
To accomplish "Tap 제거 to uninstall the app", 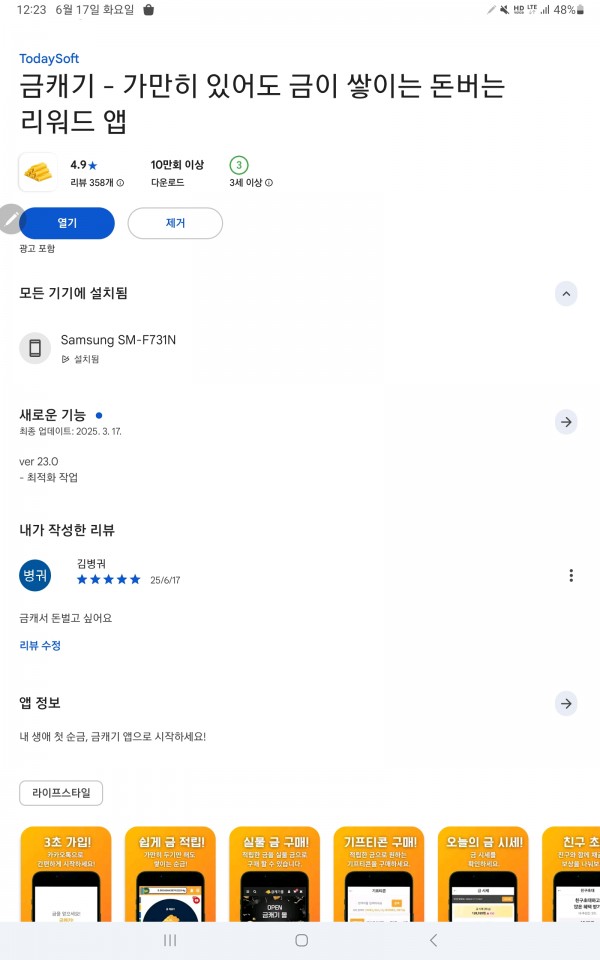I will tap(175, 223).
